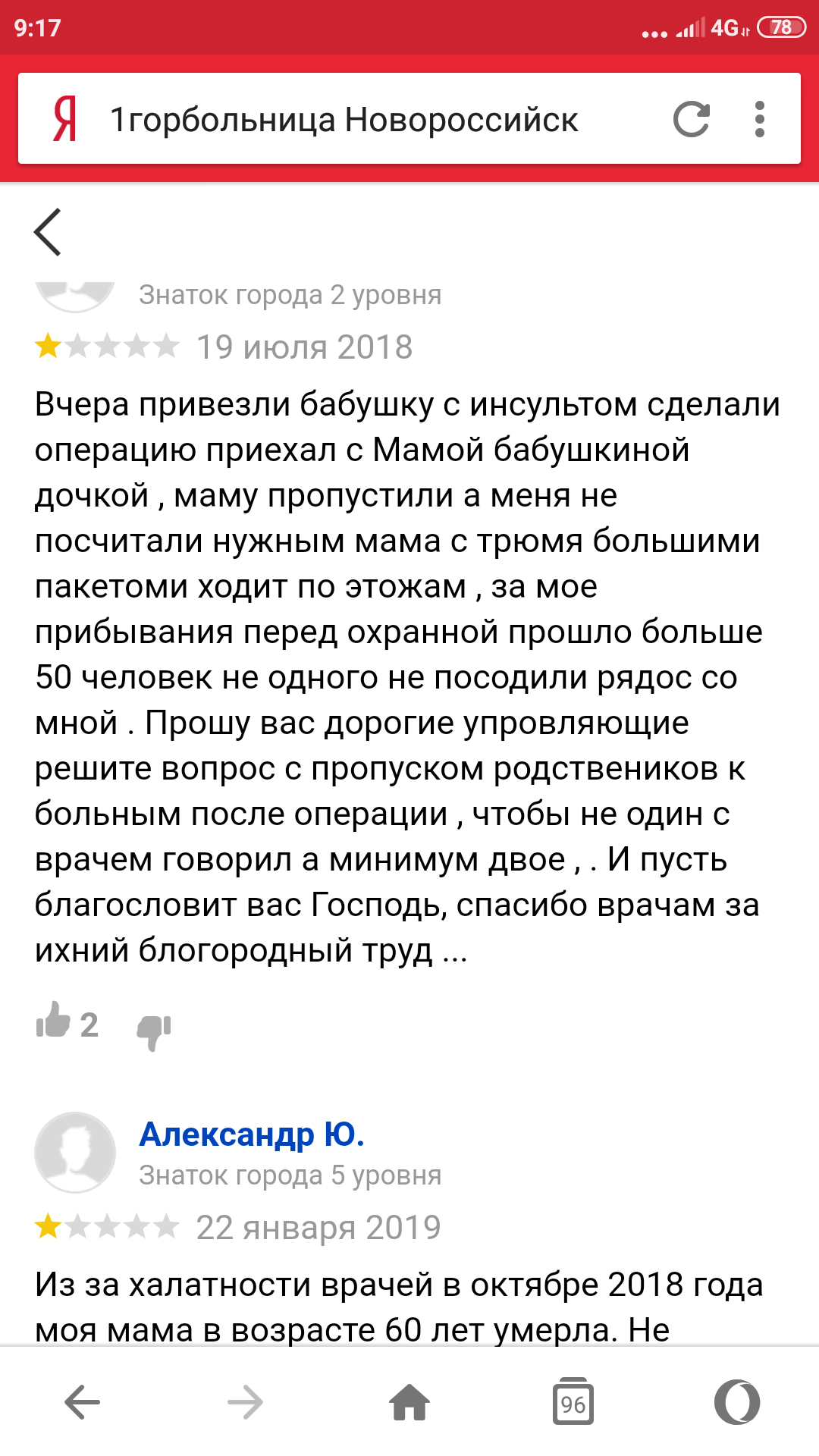Go forward with the bottom bar arrow
The image size is (819, 1456).
click(x=246, y=1402)
